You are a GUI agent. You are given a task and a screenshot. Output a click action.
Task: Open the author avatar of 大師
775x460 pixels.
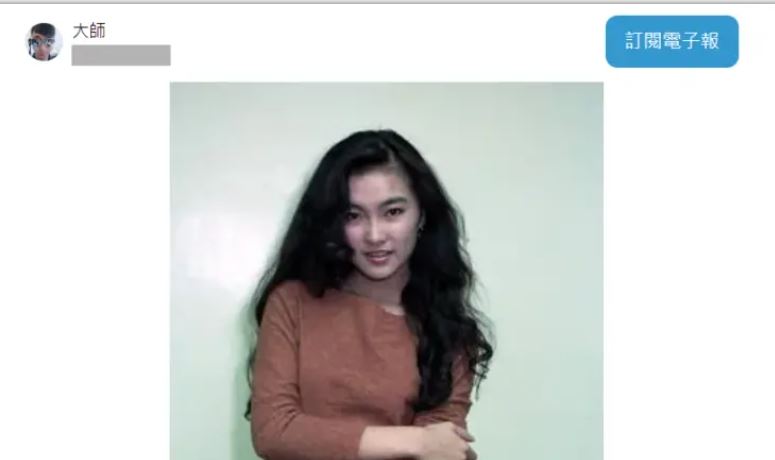[44, 42]
